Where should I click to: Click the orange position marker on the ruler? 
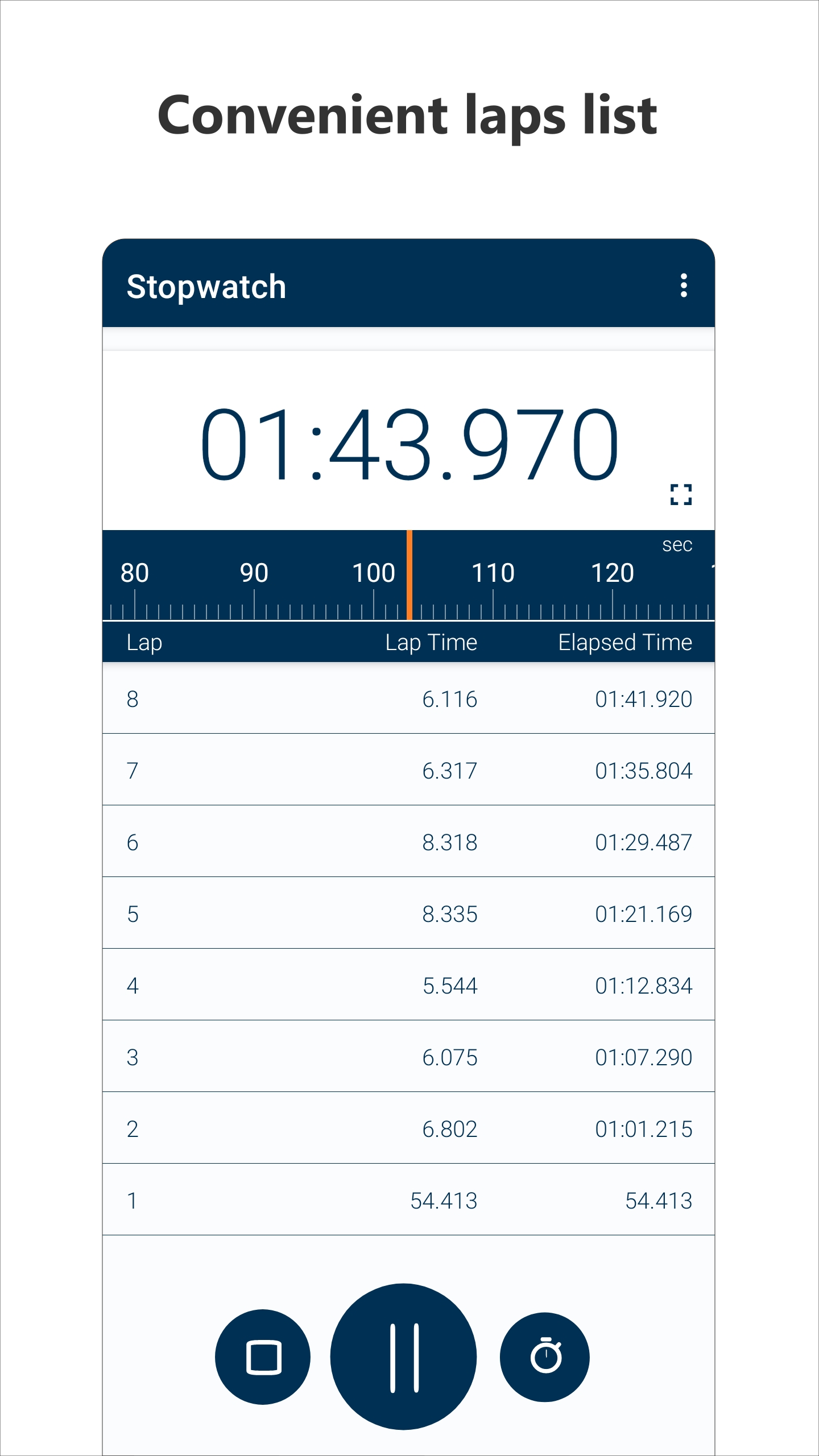pyautogui.click(x=411, y=574)
